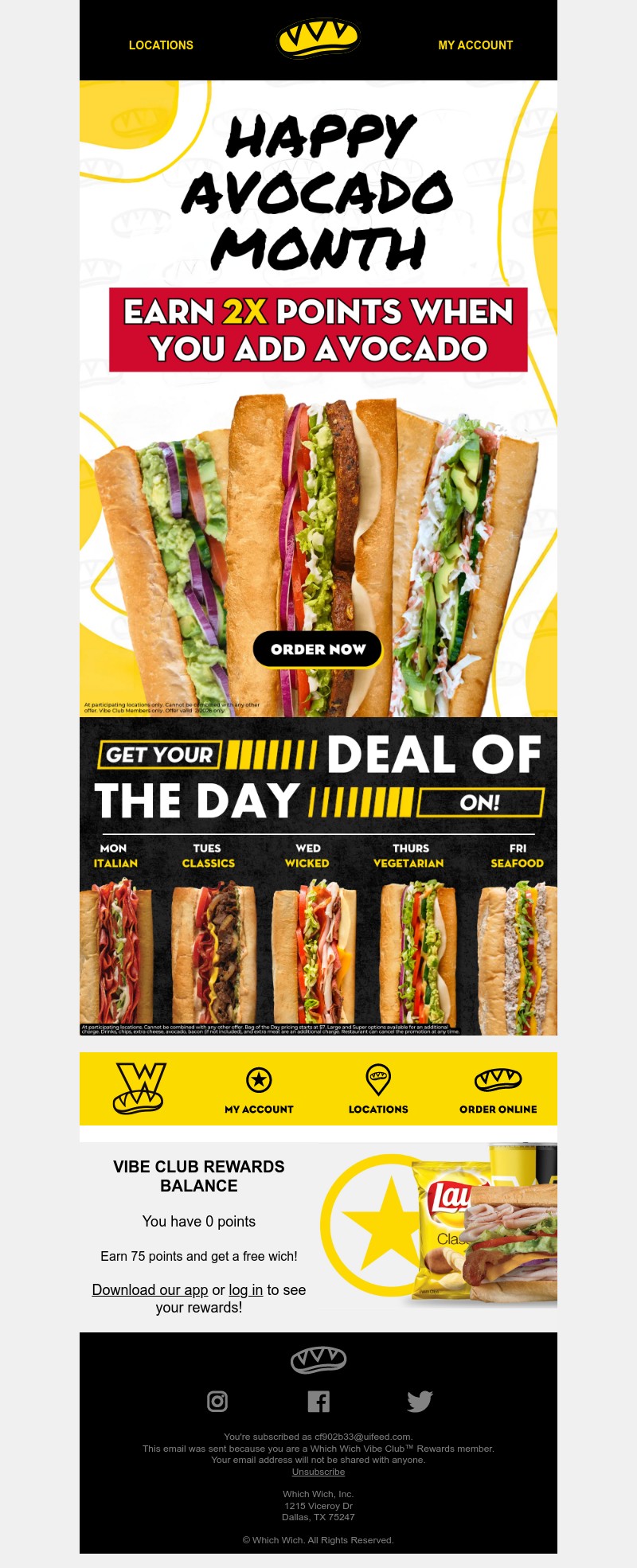Viewport: 637px width, 1568px height.
Task: Visit the Twitter profile
Action: pyautogui.click(x=420, y=1401)
